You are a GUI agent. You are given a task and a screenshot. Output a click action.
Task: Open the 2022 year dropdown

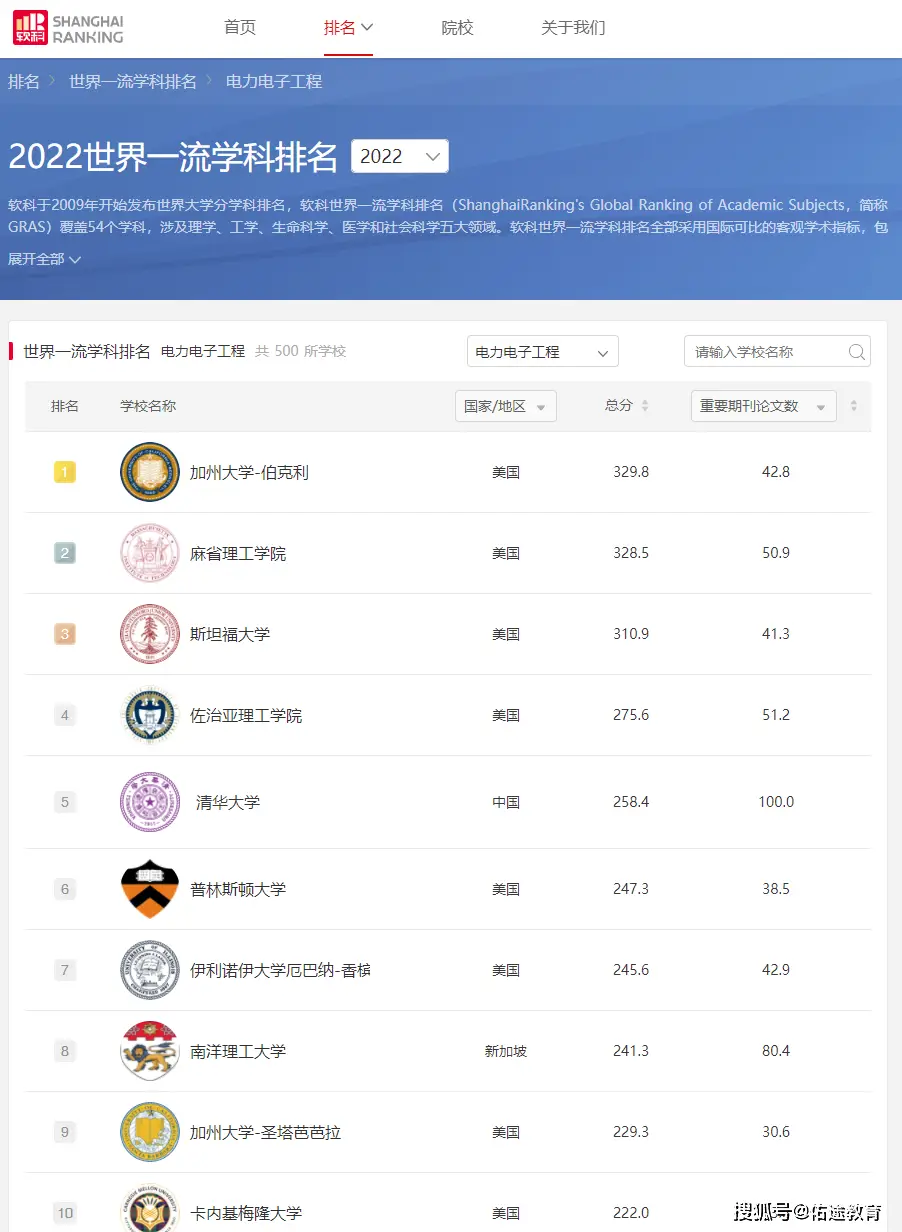point(399,156)
